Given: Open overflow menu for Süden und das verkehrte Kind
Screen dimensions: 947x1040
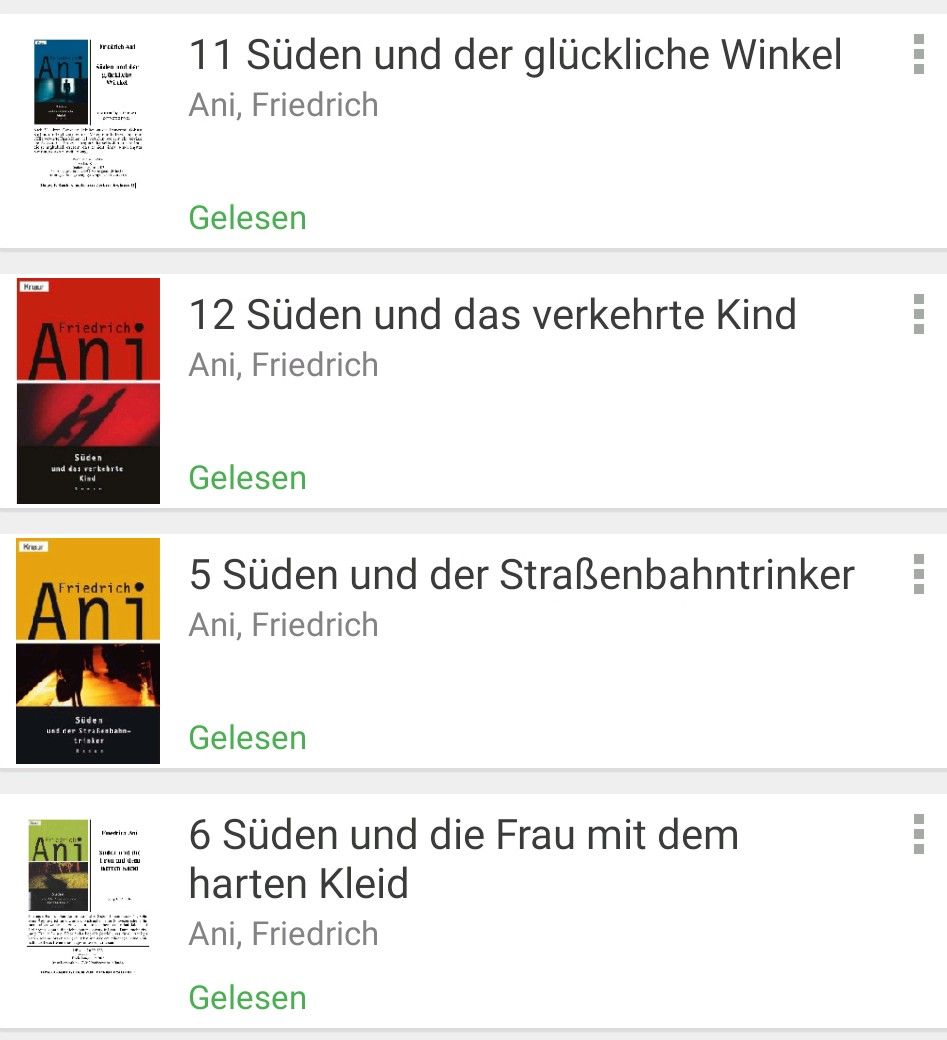Looking at the screenshot, I should point(918,314).
